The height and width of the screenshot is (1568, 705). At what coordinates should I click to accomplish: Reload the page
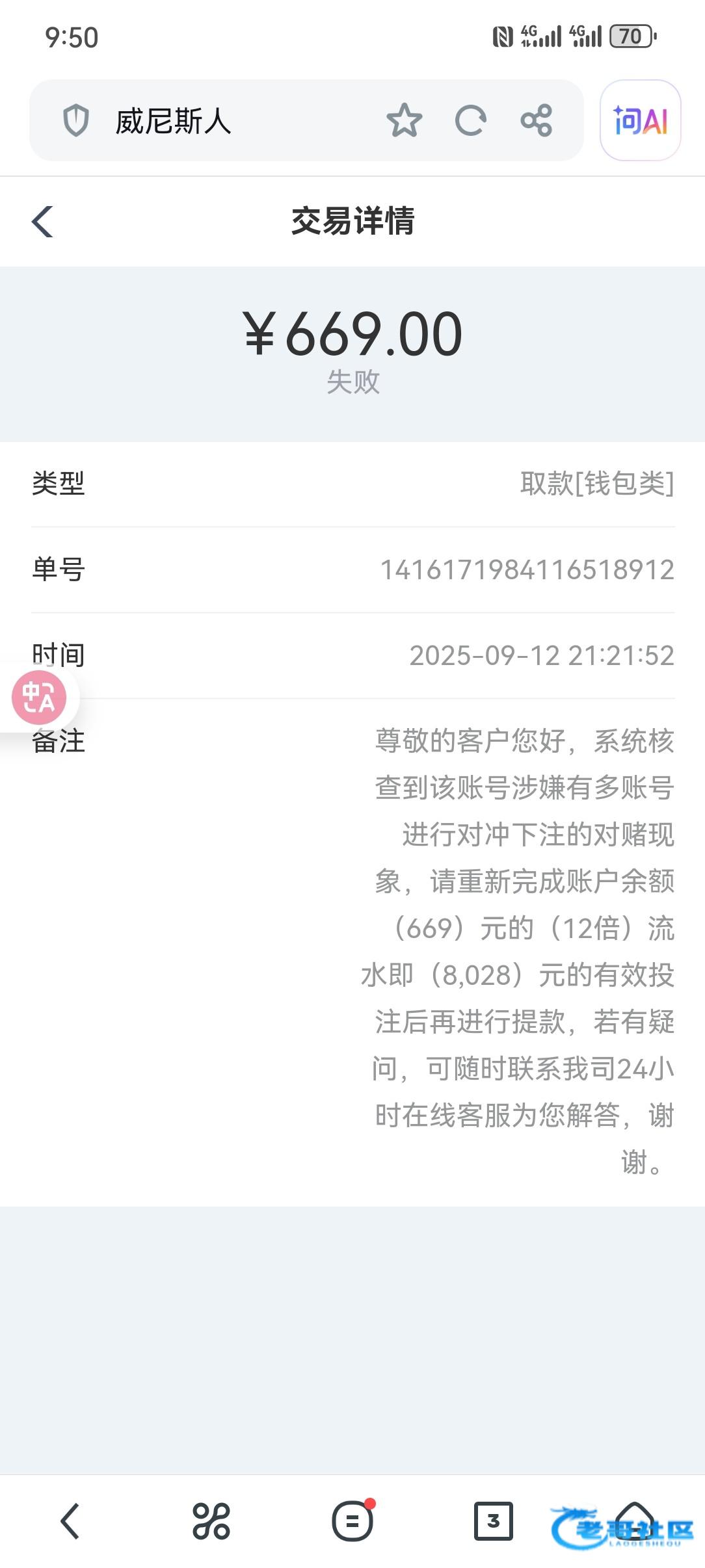470,121
